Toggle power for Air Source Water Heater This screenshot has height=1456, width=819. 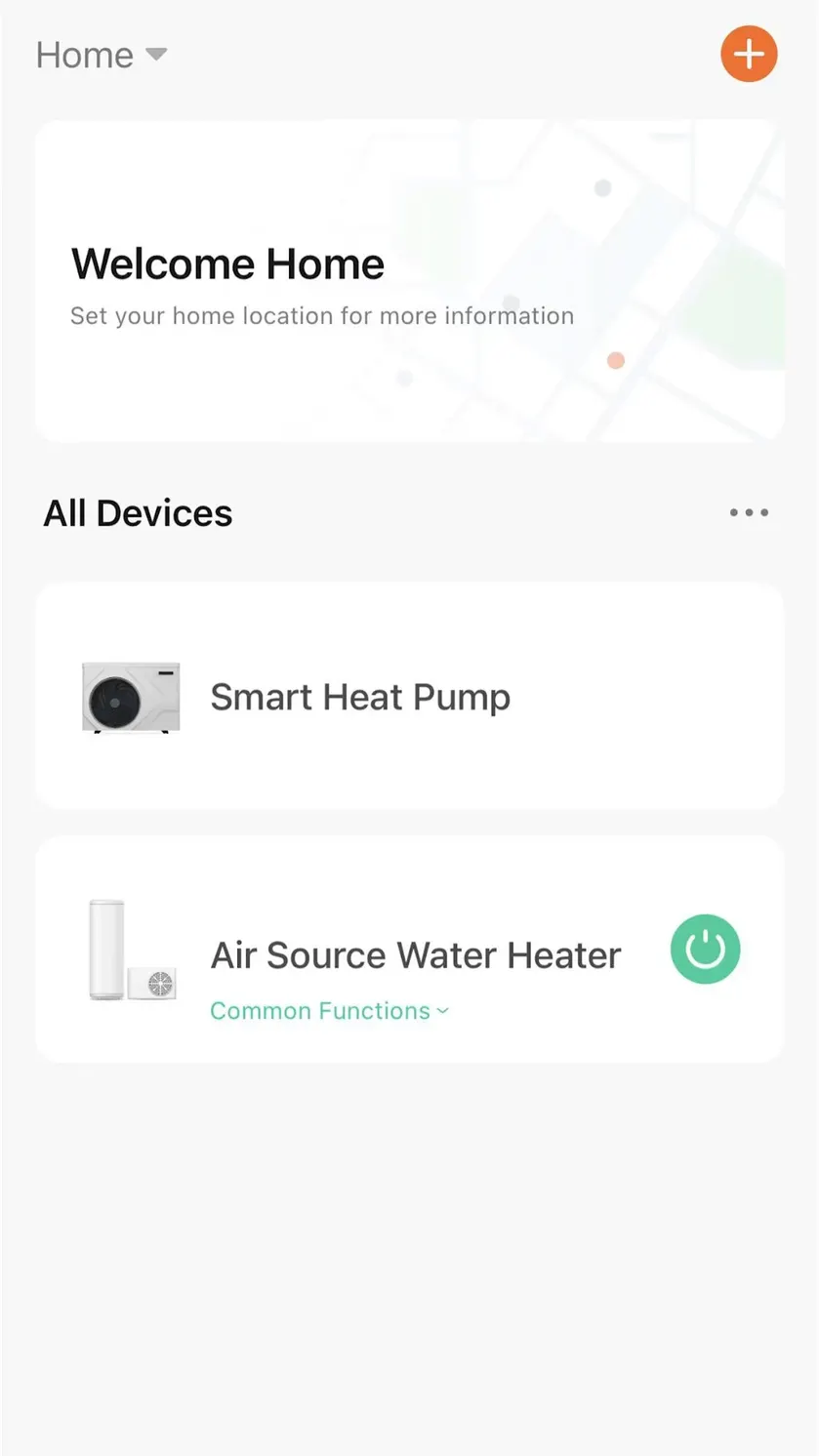click(x=706, y=949)
